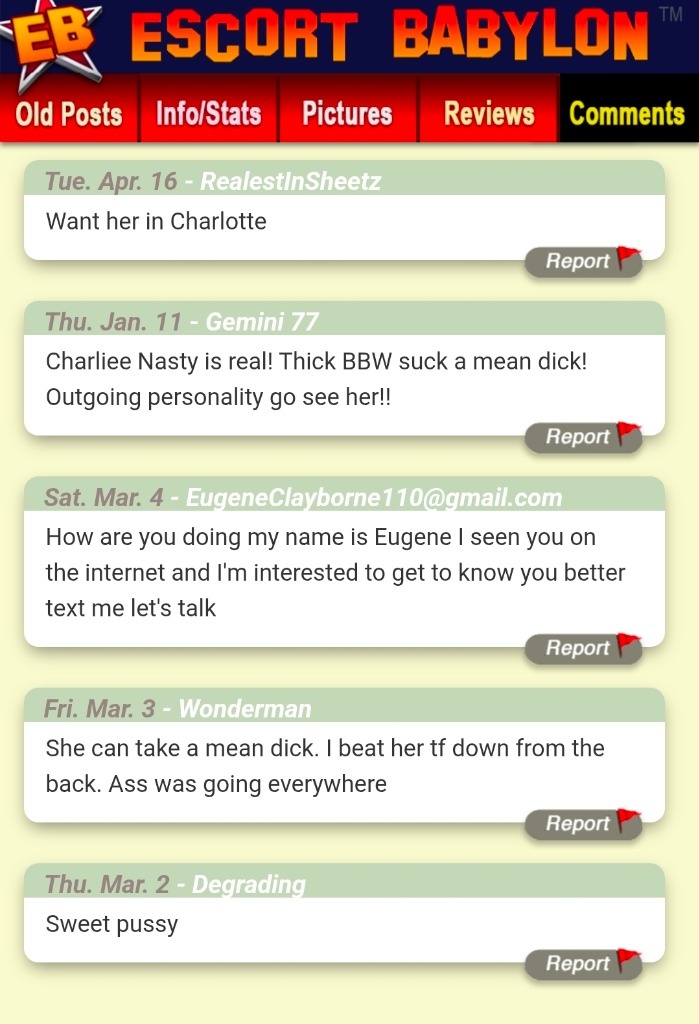Open the Reviews tab
This screenshot has width=699, height=1024.
tap(489, 114)
